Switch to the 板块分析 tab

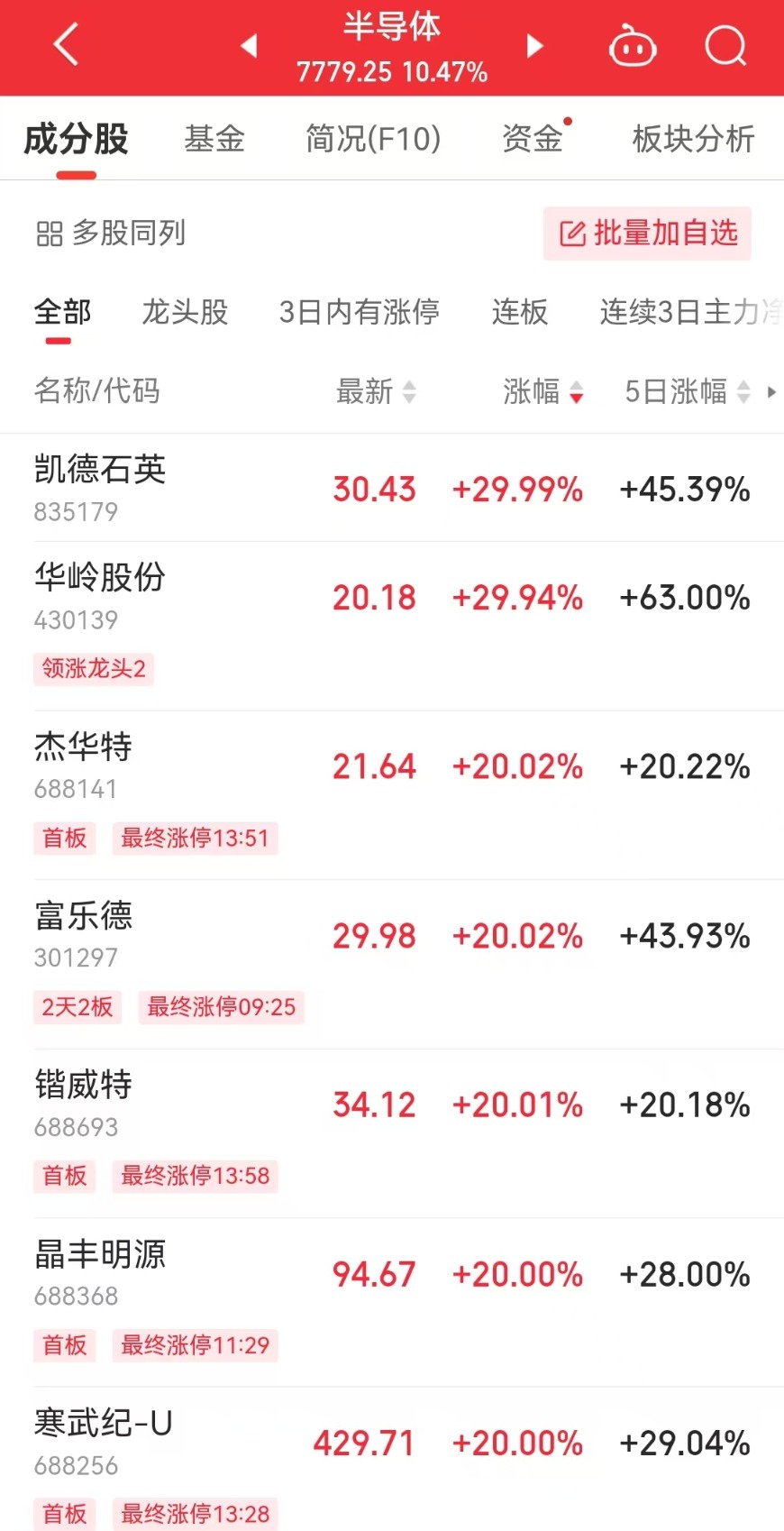click(693, 139)
